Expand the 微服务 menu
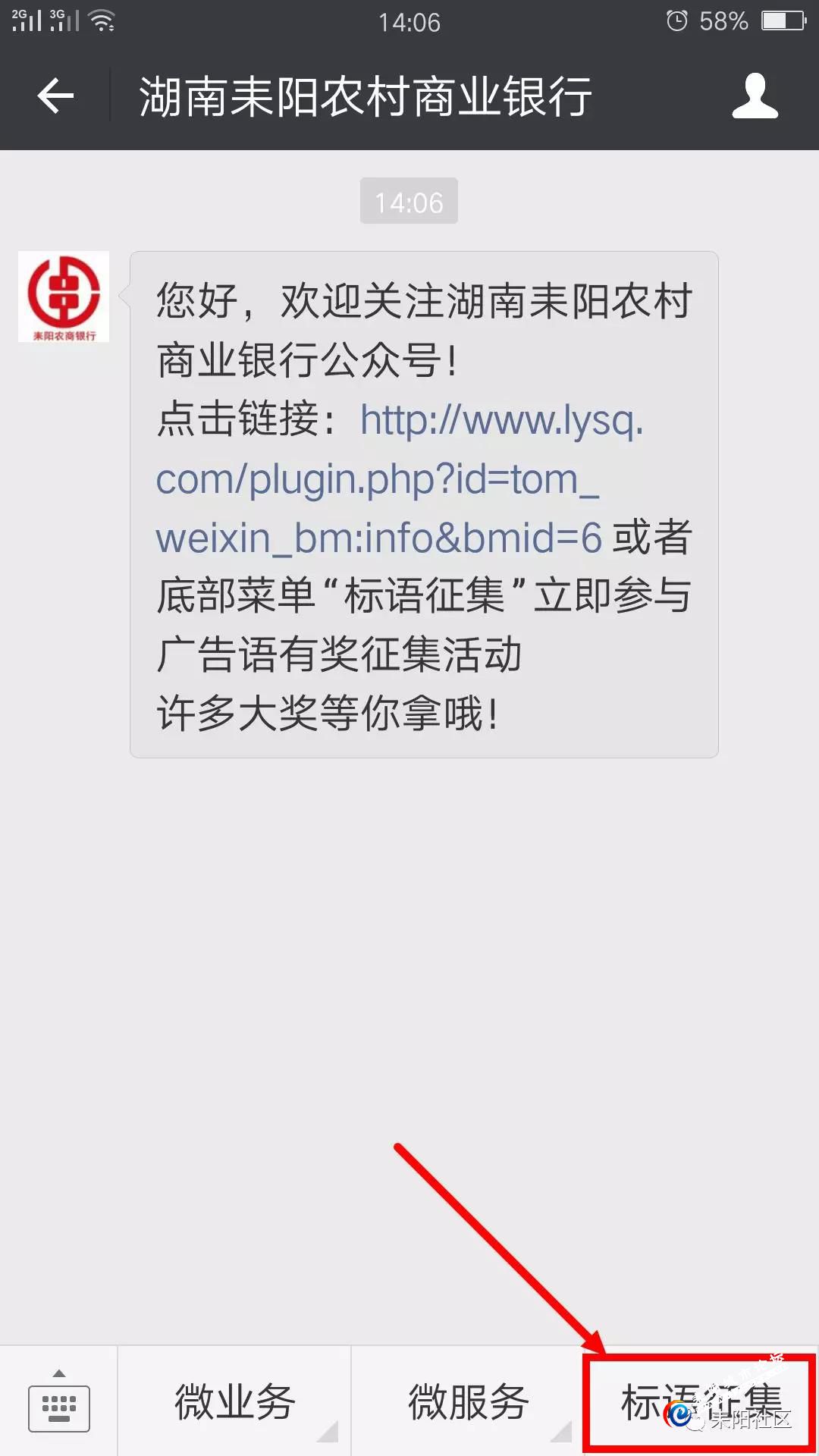819x1456 pixels. tap(468, 1401)
